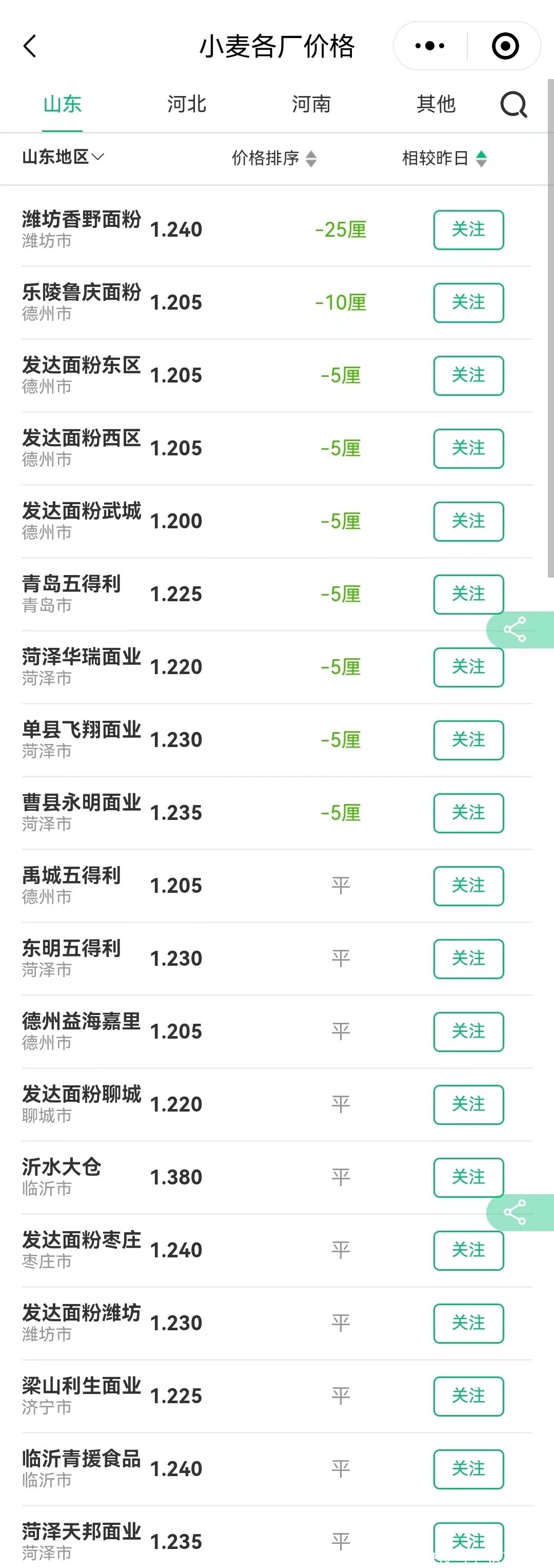Follow 乐陵鲁庆面粉 with 关注
The image size is (554, 1568).
point(468,302)
